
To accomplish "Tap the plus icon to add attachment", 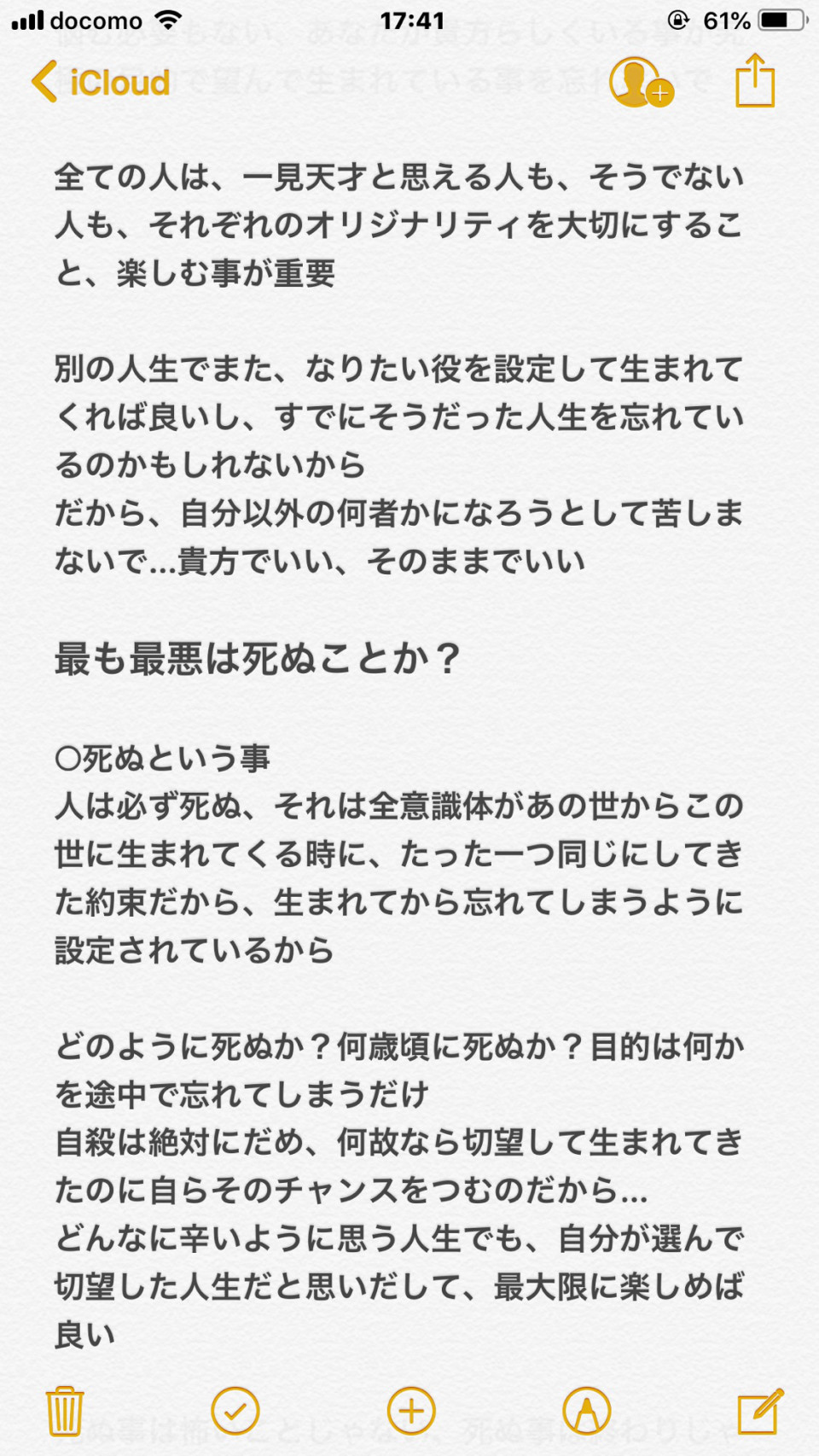I will pyautogui.click(x=411, y=1411).
